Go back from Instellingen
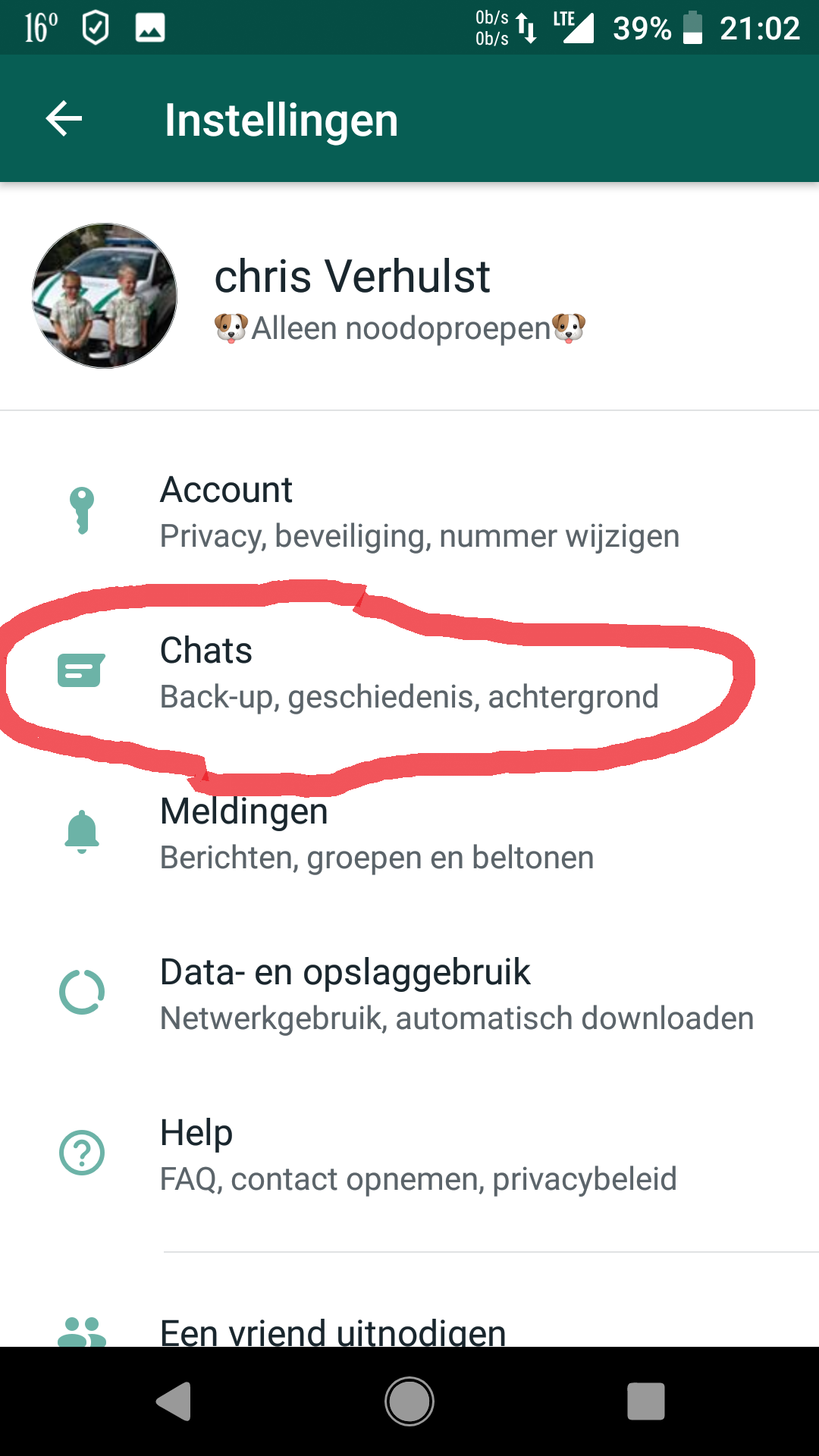 (64, 119)
